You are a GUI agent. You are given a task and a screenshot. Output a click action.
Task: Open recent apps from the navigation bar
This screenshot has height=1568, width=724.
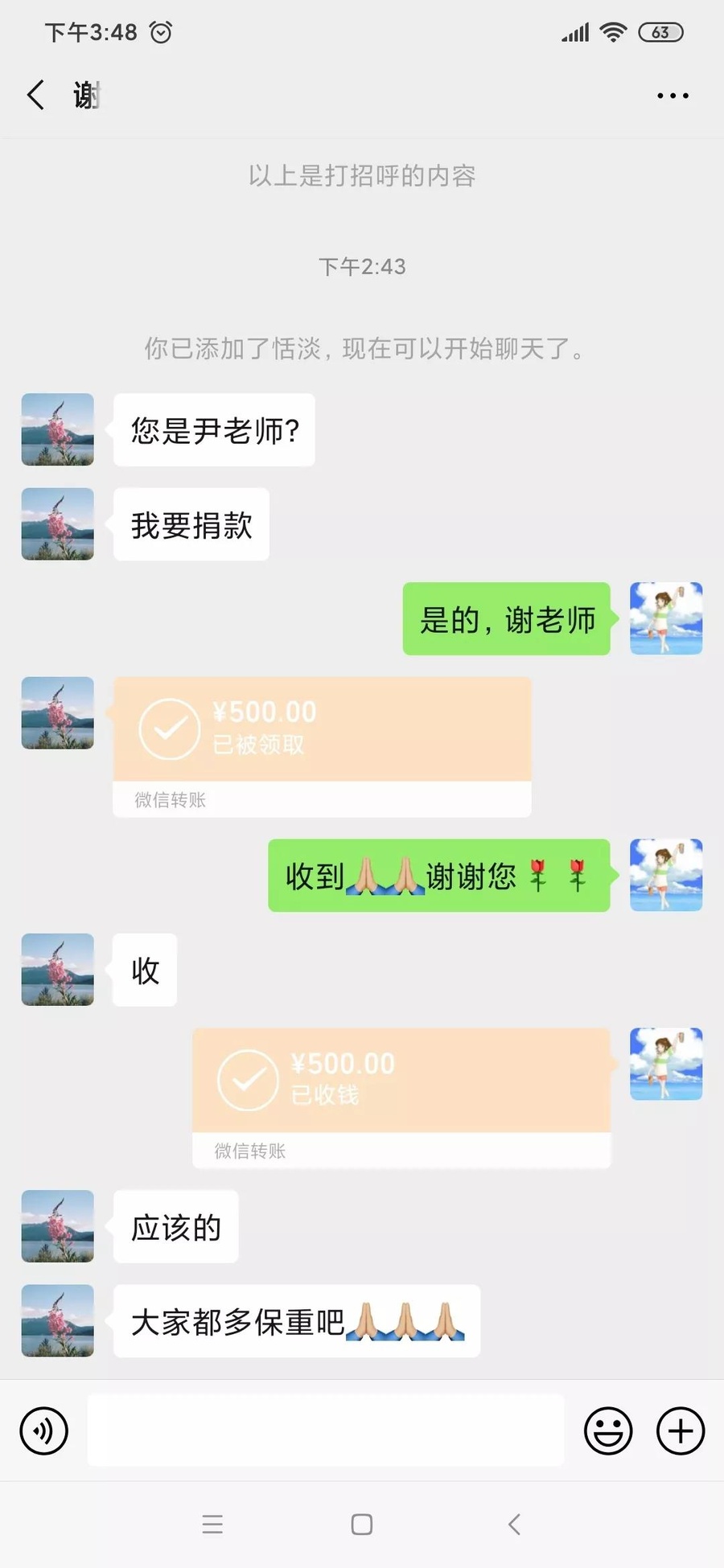click(x=212, y=1525)
